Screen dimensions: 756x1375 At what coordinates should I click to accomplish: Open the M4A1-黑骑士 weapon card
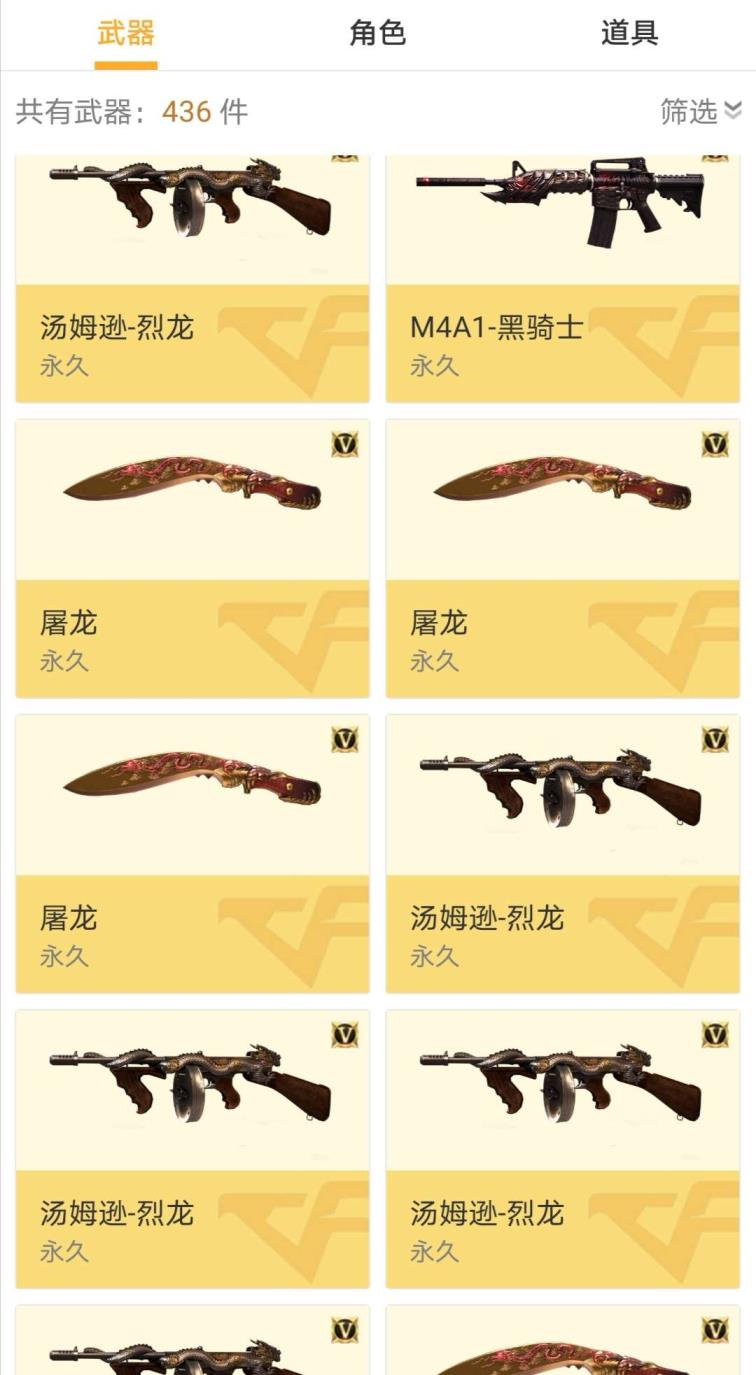coord(563,280)
